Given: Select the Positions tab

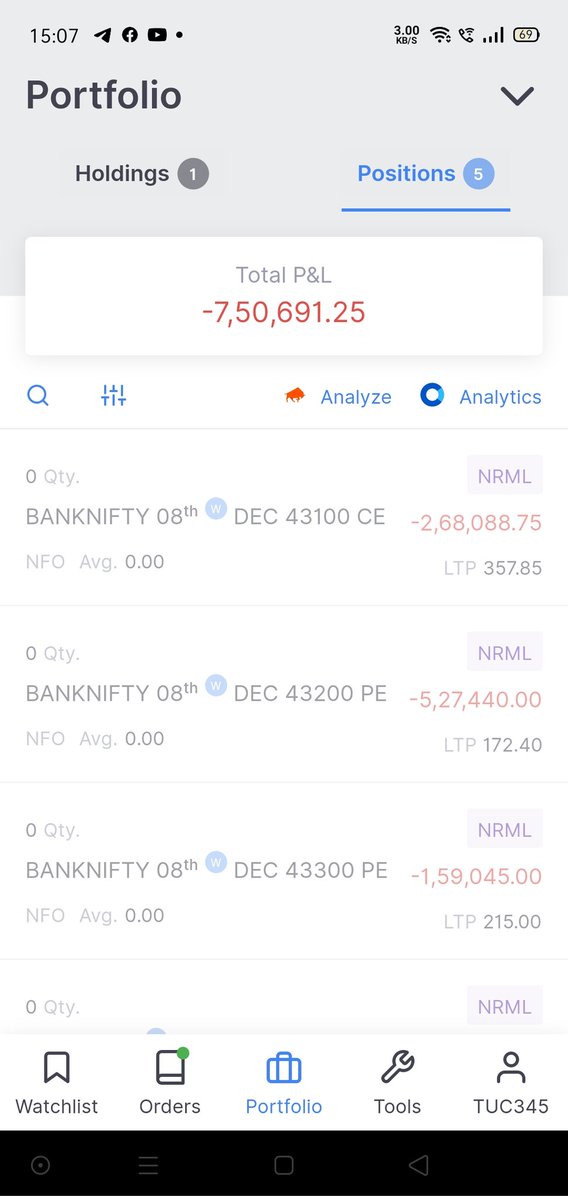Looking at the screenshot, I should click(x=426, y=175).
